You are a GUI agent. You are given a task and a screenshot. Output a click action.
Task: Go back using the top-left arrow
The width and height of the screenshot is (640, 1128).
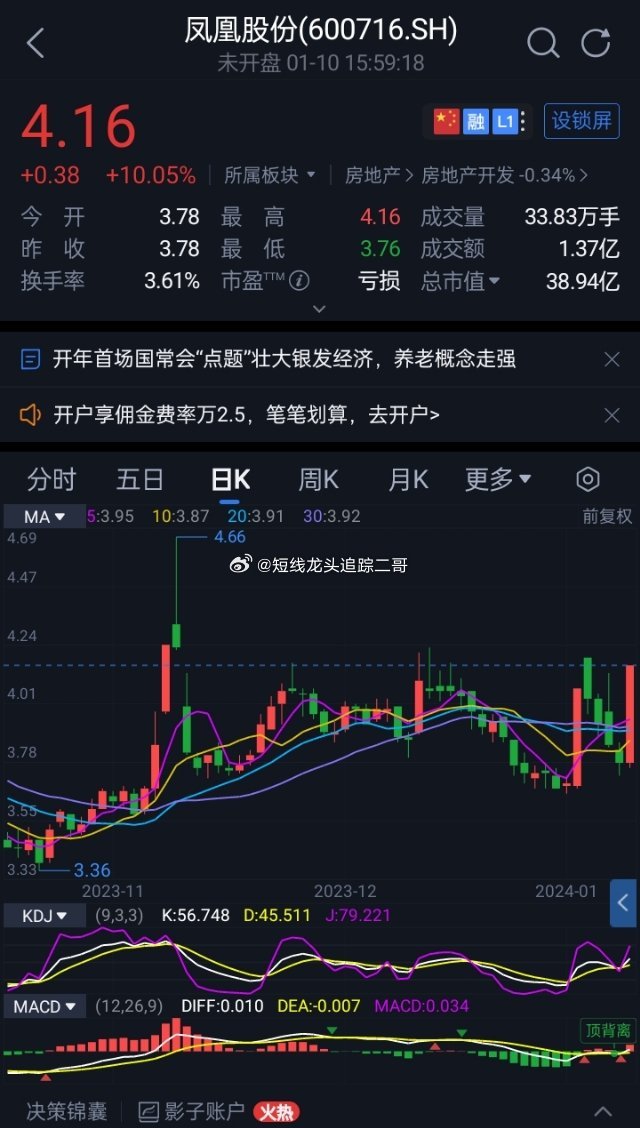36,43
